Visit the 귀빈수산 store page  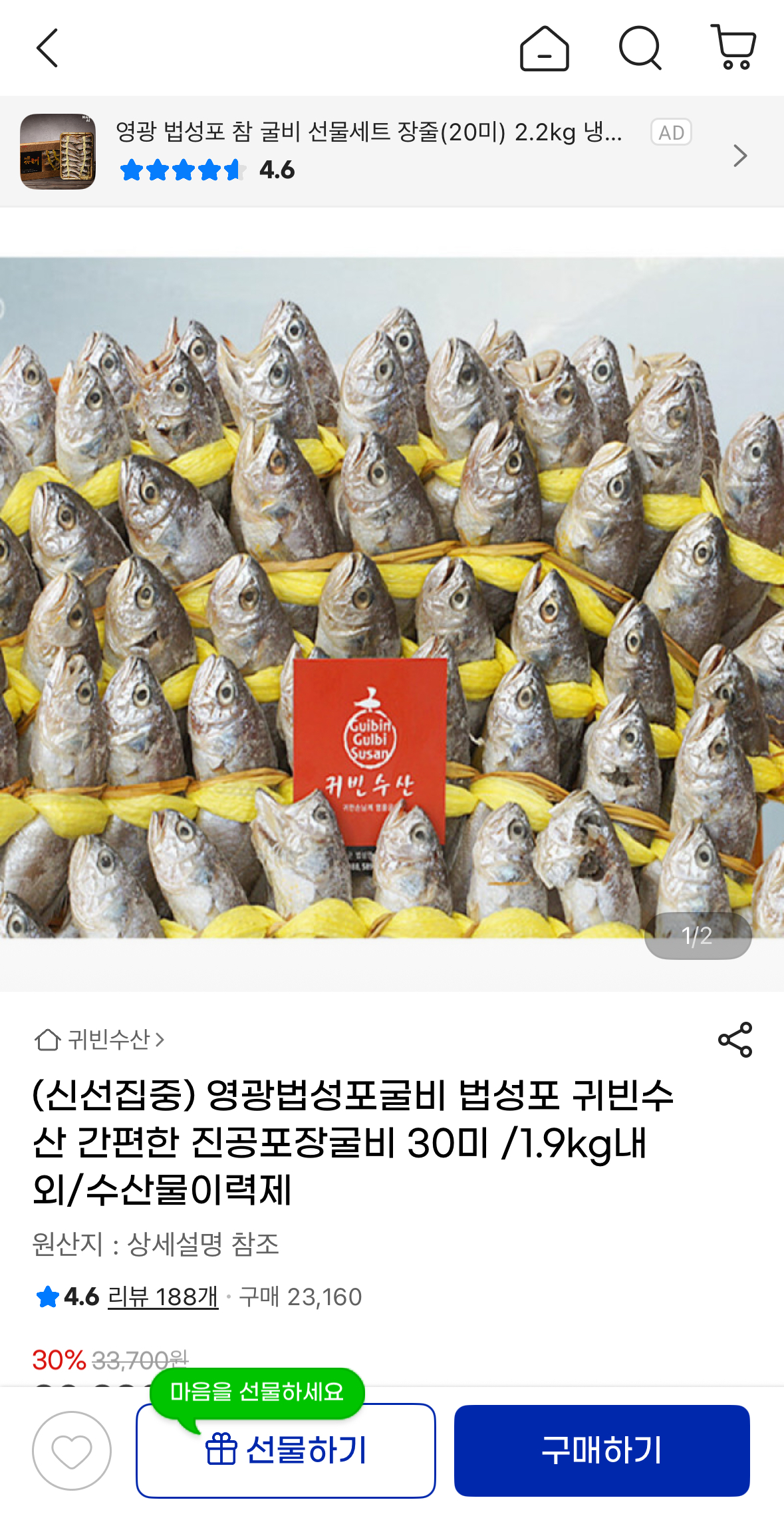point(100,1039)
